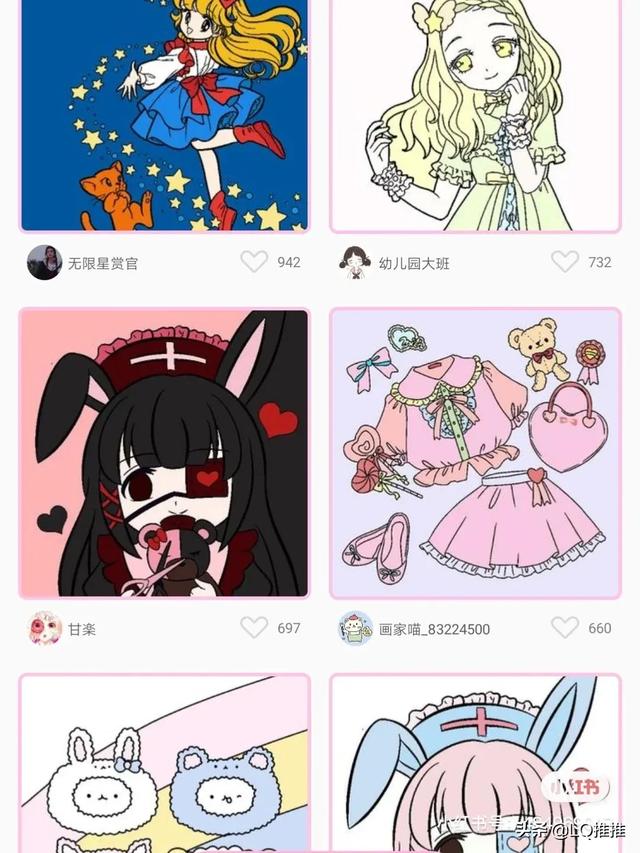The image size is (640, 853).
Task: View the profile of 甘楽
Action: point(45,628)
